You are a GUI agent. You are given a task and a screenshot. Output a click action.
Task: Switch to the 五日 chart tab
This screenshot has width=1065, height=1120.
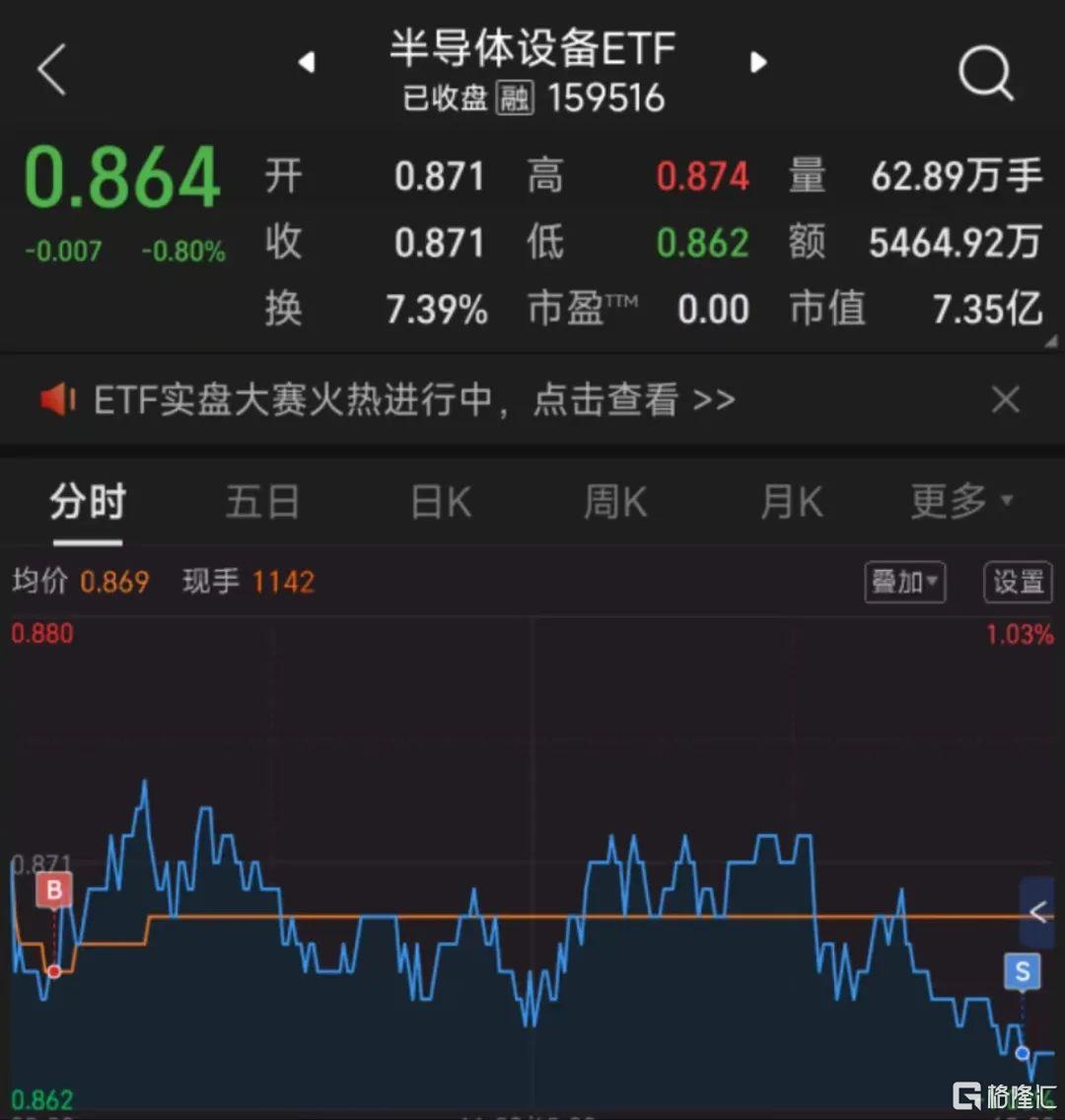pos(262,503)
